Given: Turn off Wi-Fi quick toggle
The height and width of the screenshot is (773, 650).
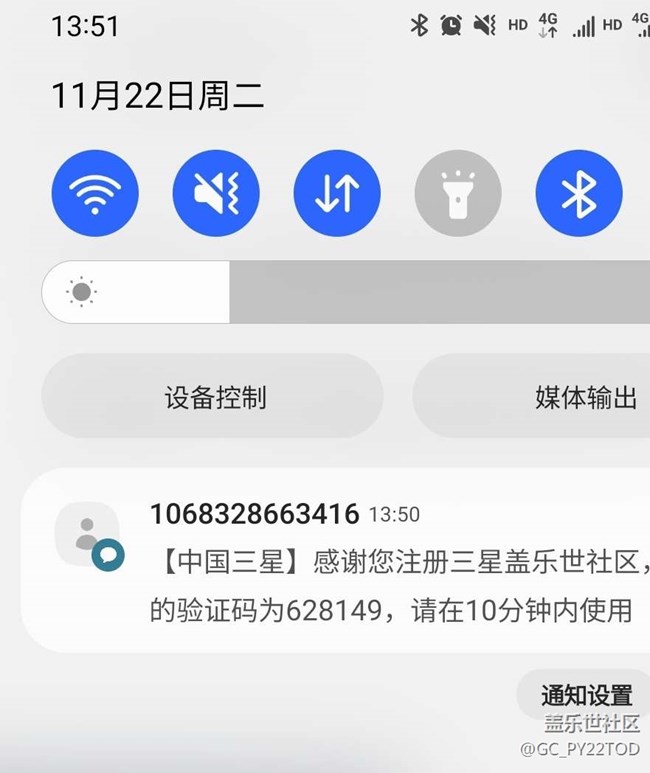Looking at the screenshot, I should click(95, 192).
